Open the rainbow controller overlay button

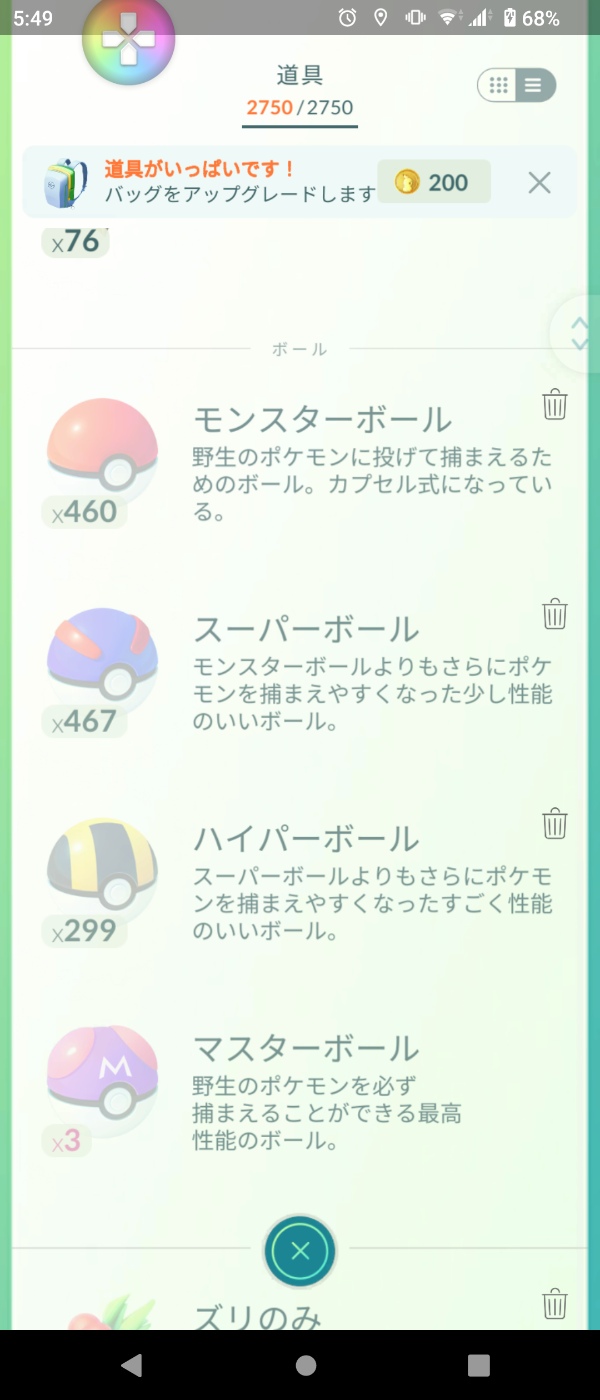[x=128, y=41]
